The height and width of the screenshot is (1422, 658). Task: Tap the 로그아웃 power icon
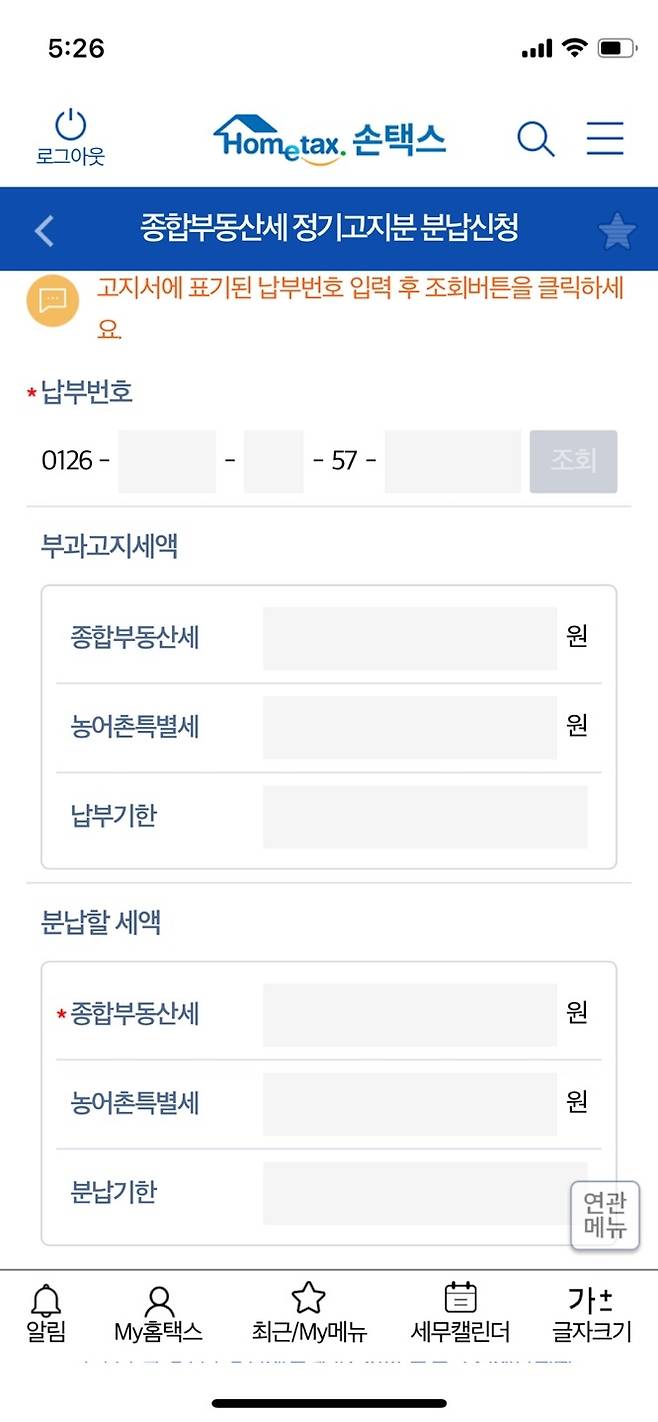pos(70,137)
